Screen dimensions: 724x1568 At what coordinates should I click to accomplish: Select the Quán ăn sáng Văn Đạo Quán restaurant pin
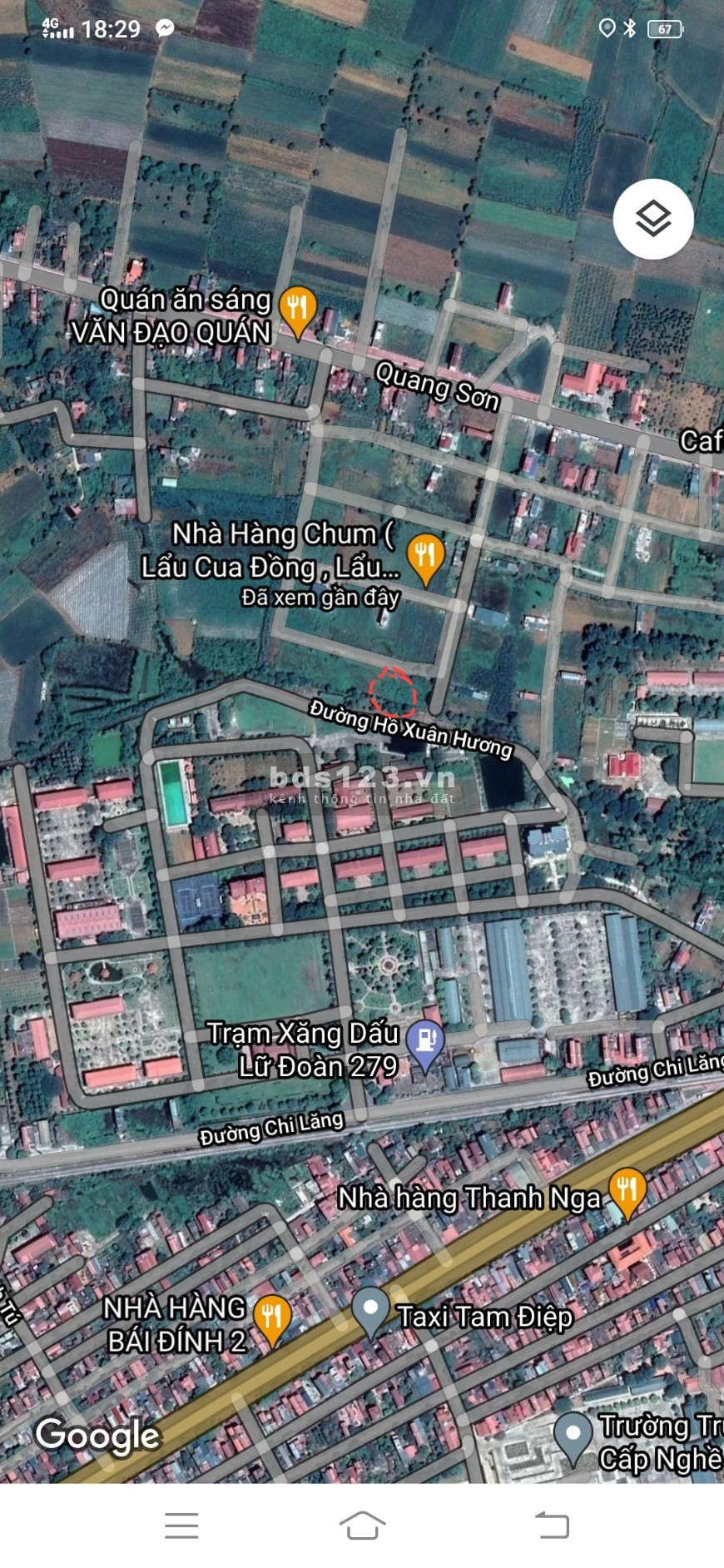[297, 310]
